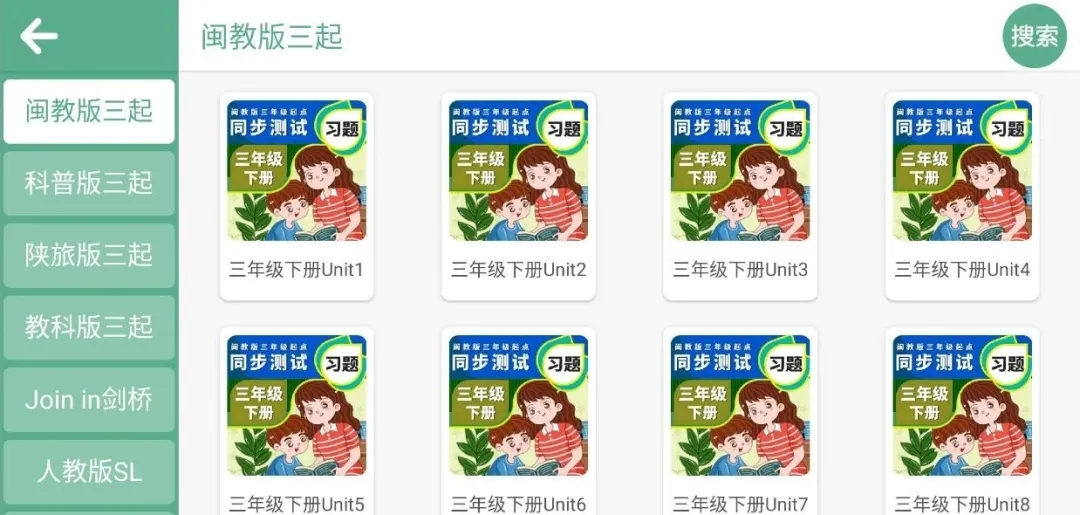This screenshot has height=515, width=1080.
Task: Switch to the 人教版SL category
Action: [89, 471]
